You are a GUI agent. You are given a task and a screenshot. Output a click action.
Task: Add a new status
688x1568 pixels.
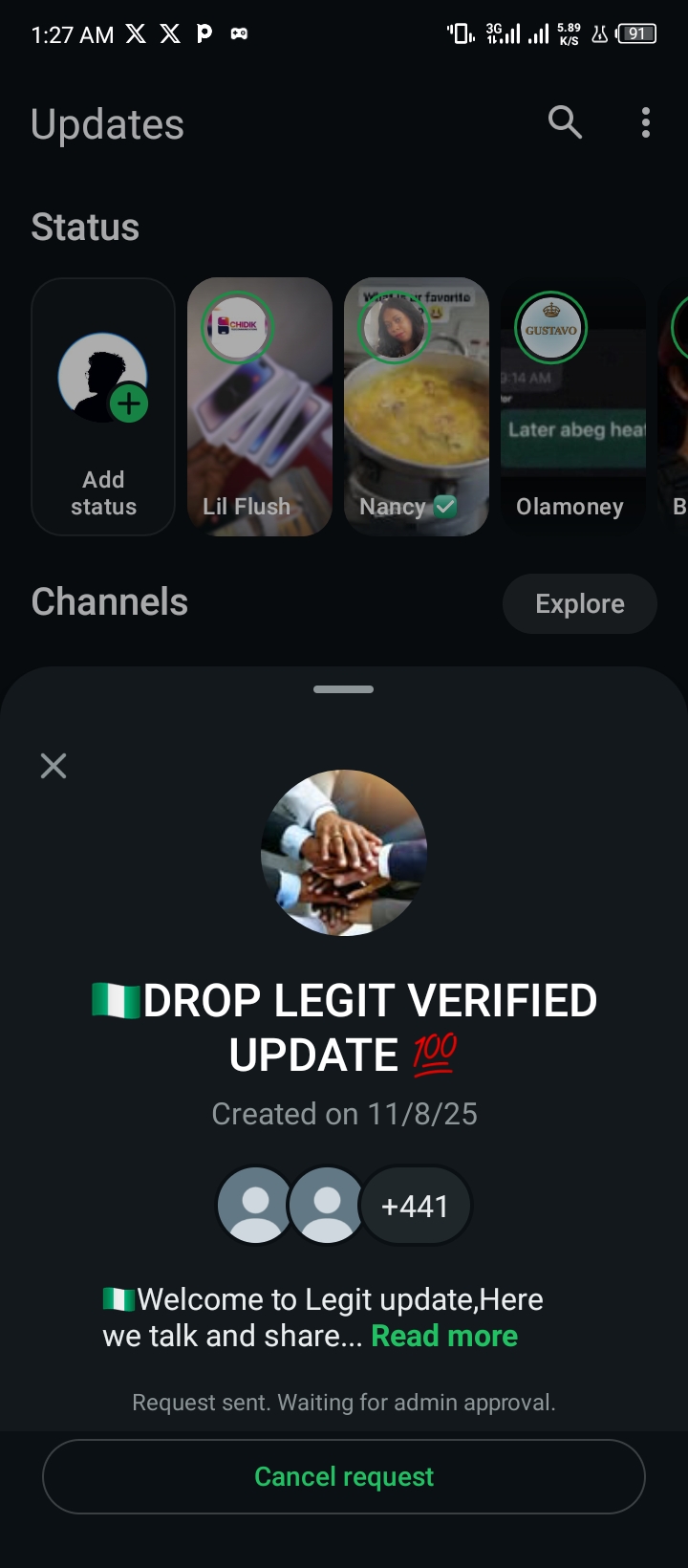click(x=103, y=406)
